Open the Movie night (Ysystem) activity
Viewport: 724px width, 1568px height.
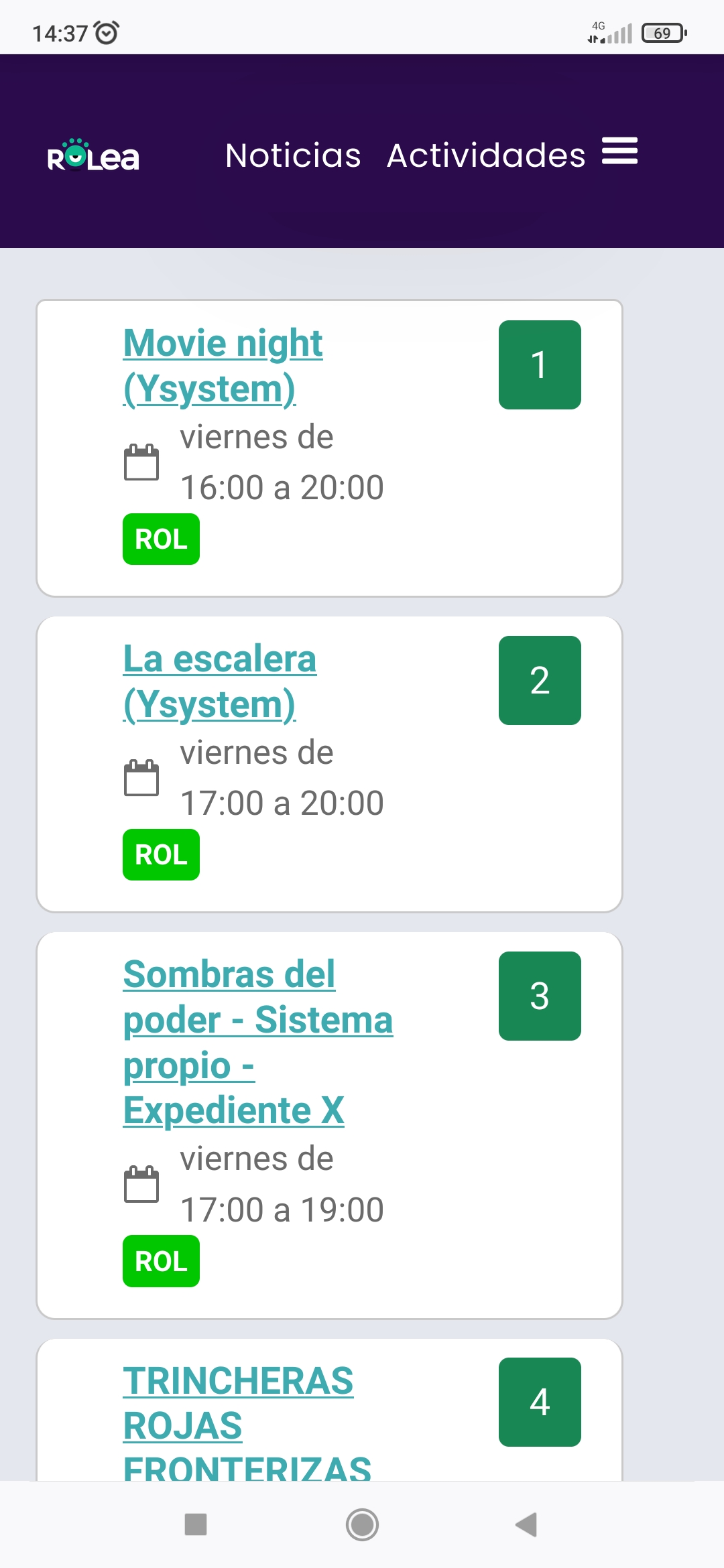coord(223,365)
